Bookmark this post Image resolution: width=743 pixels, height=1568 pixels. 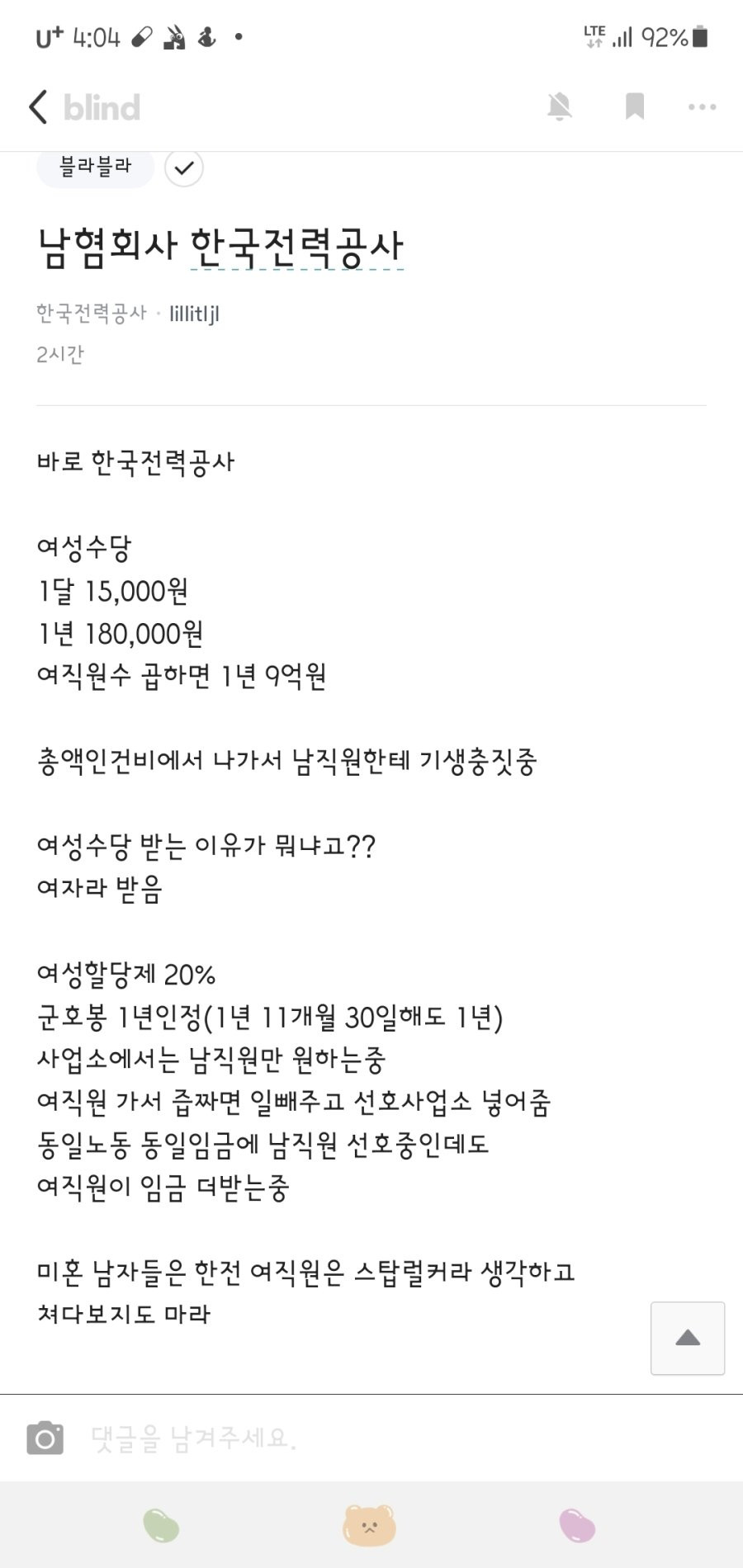634,106
